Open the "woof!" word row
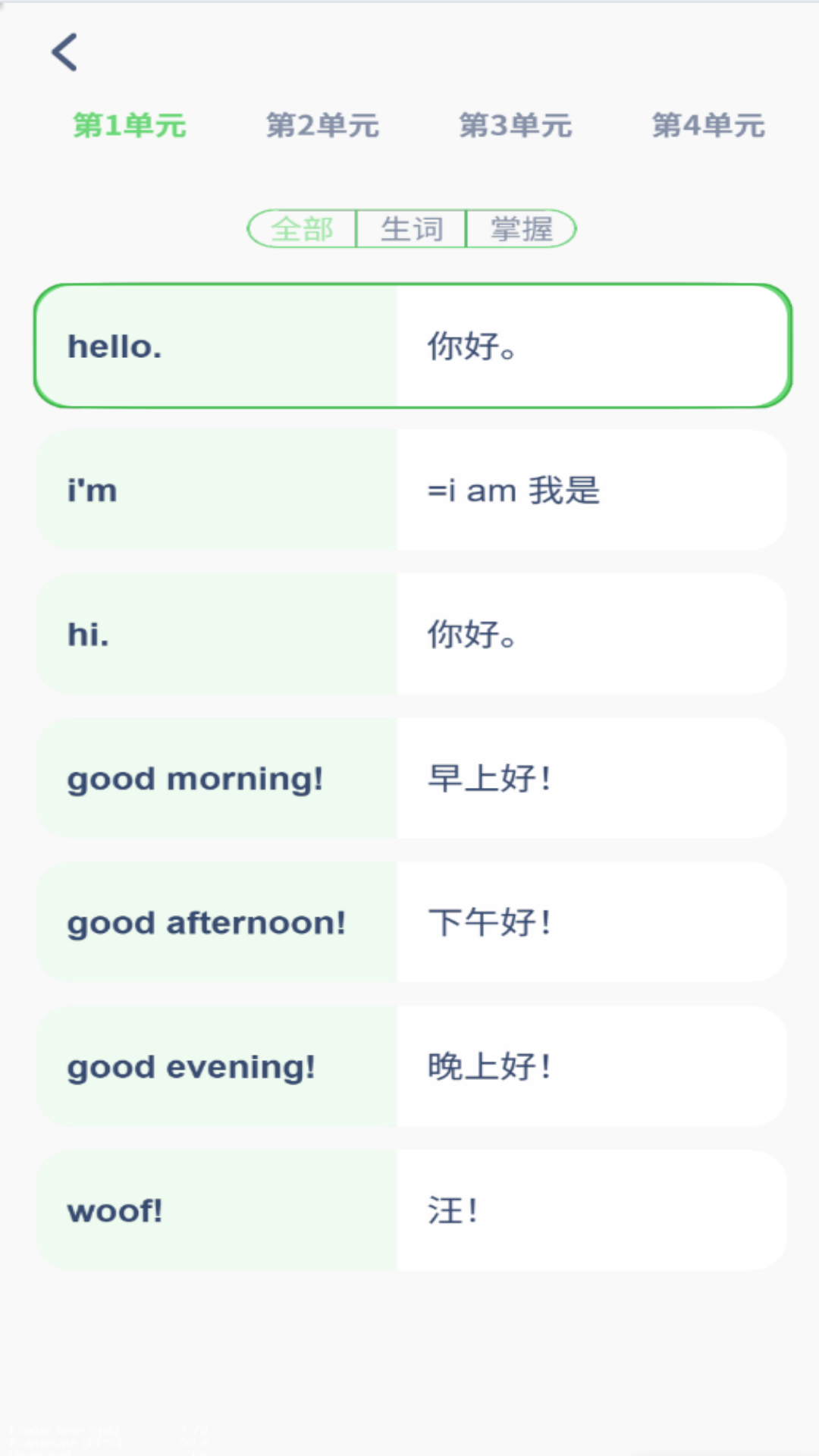 tap(413, 1210)
